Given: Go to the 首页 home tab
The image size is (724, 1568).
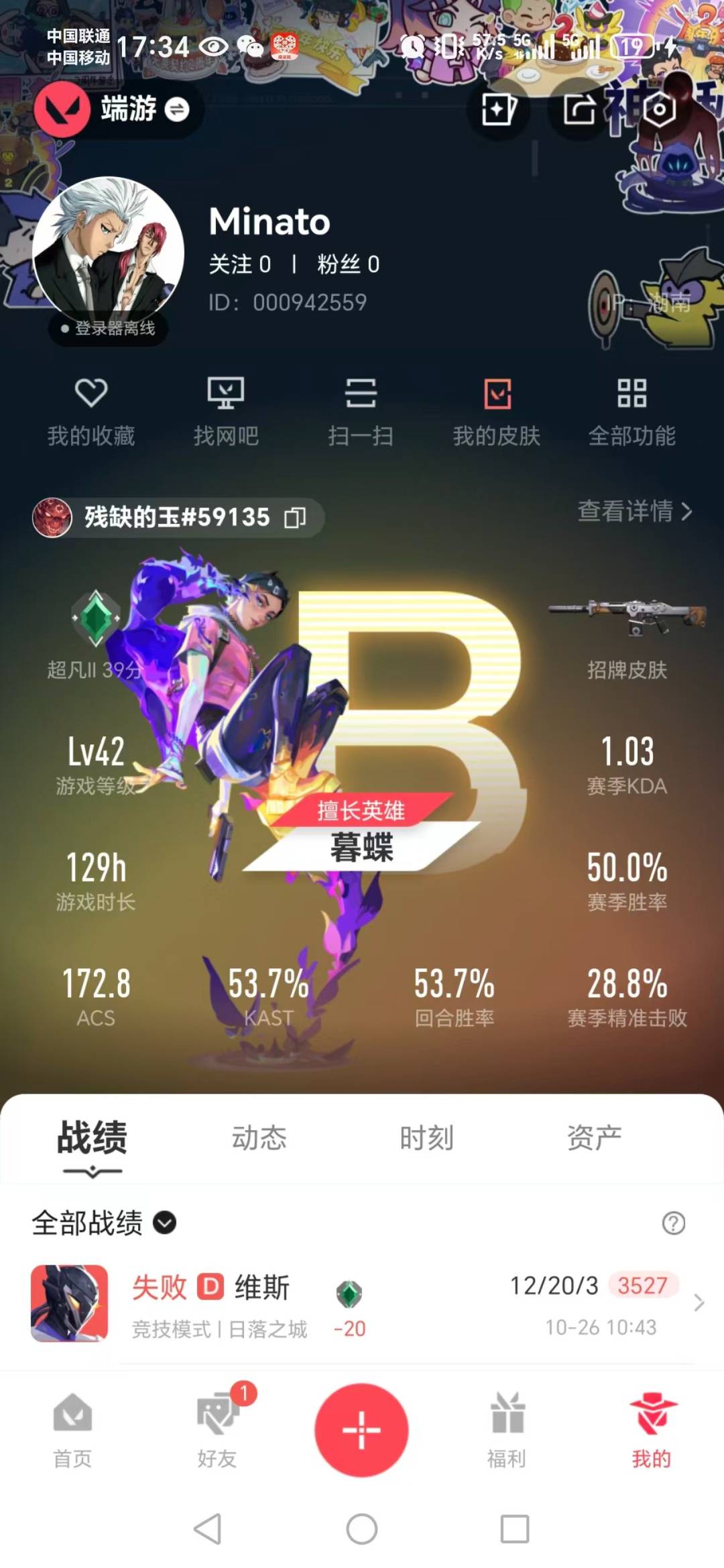Looking at the screenshot, I should click(72, 1430).
